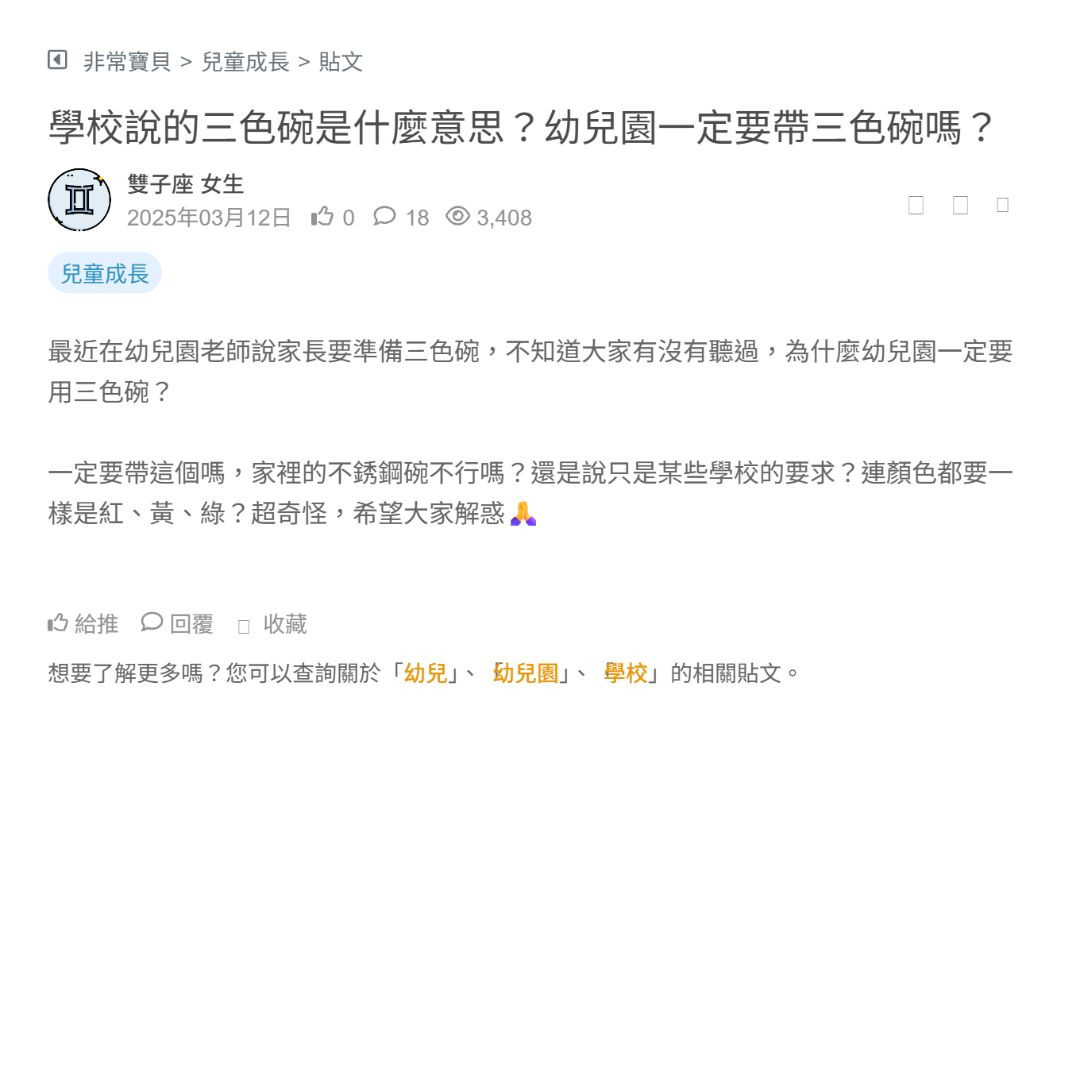Open the 非常寶貝 breadcrumb link
The width and height of the screenshot is (1080, 1080).
coord(127,62)
